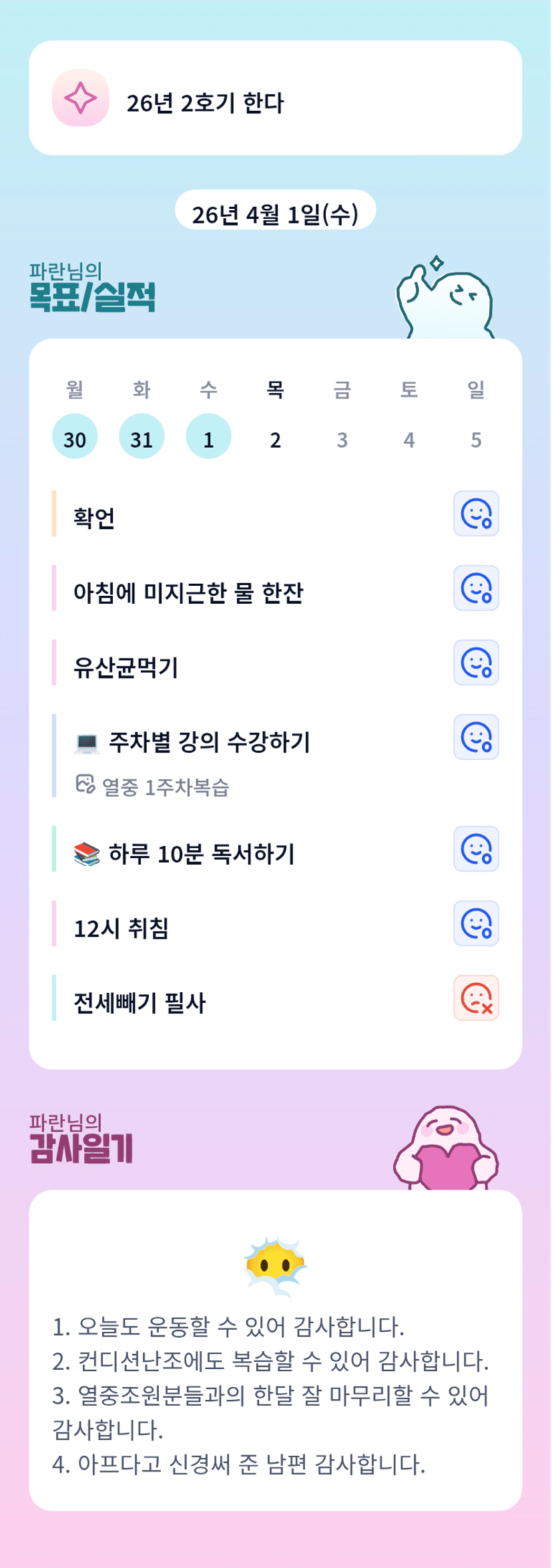
Task: Tap the status icon for 아침에 미지근한 물 한잔
Action: (x=476, y=589)
